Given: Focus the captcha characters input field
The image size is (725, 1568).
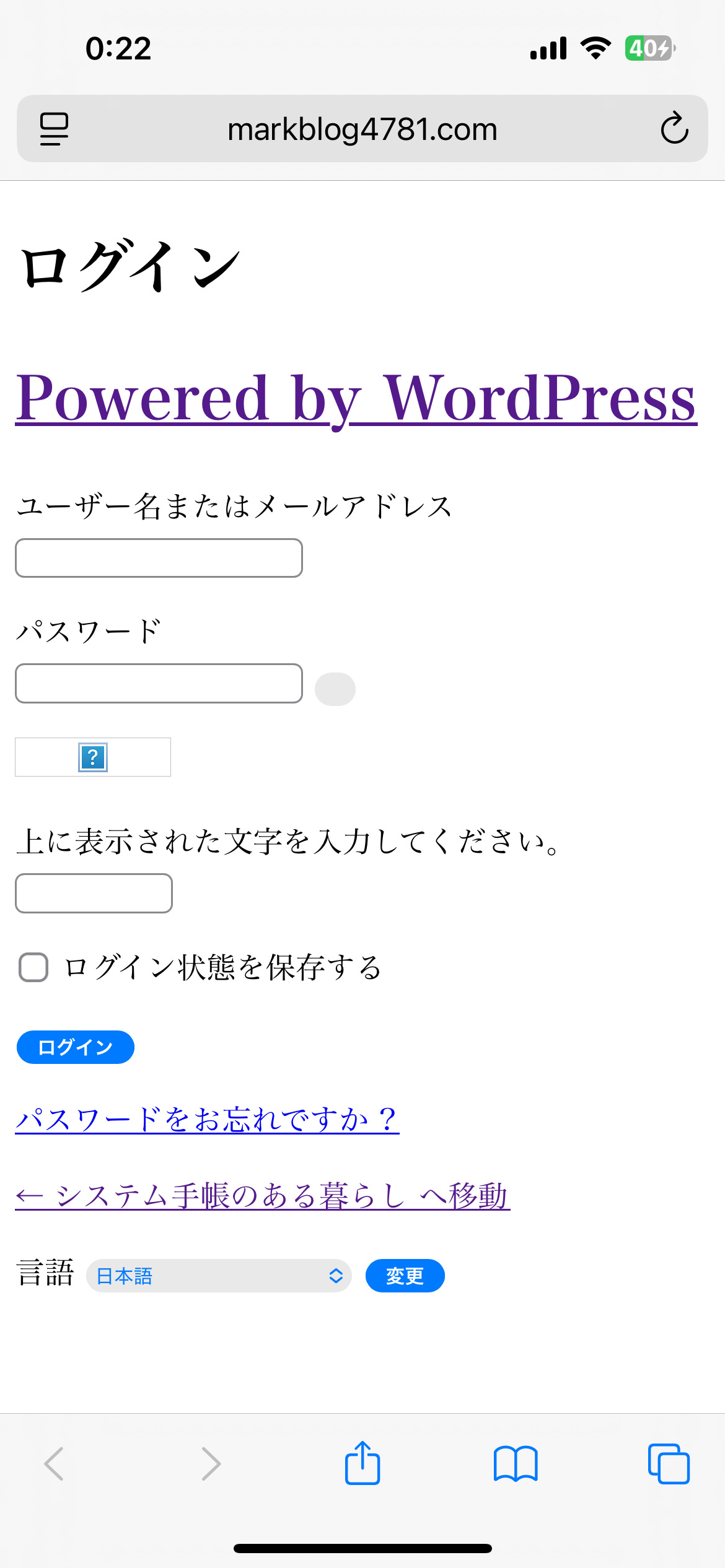Looking at the screenshot, I should point(94,893).
